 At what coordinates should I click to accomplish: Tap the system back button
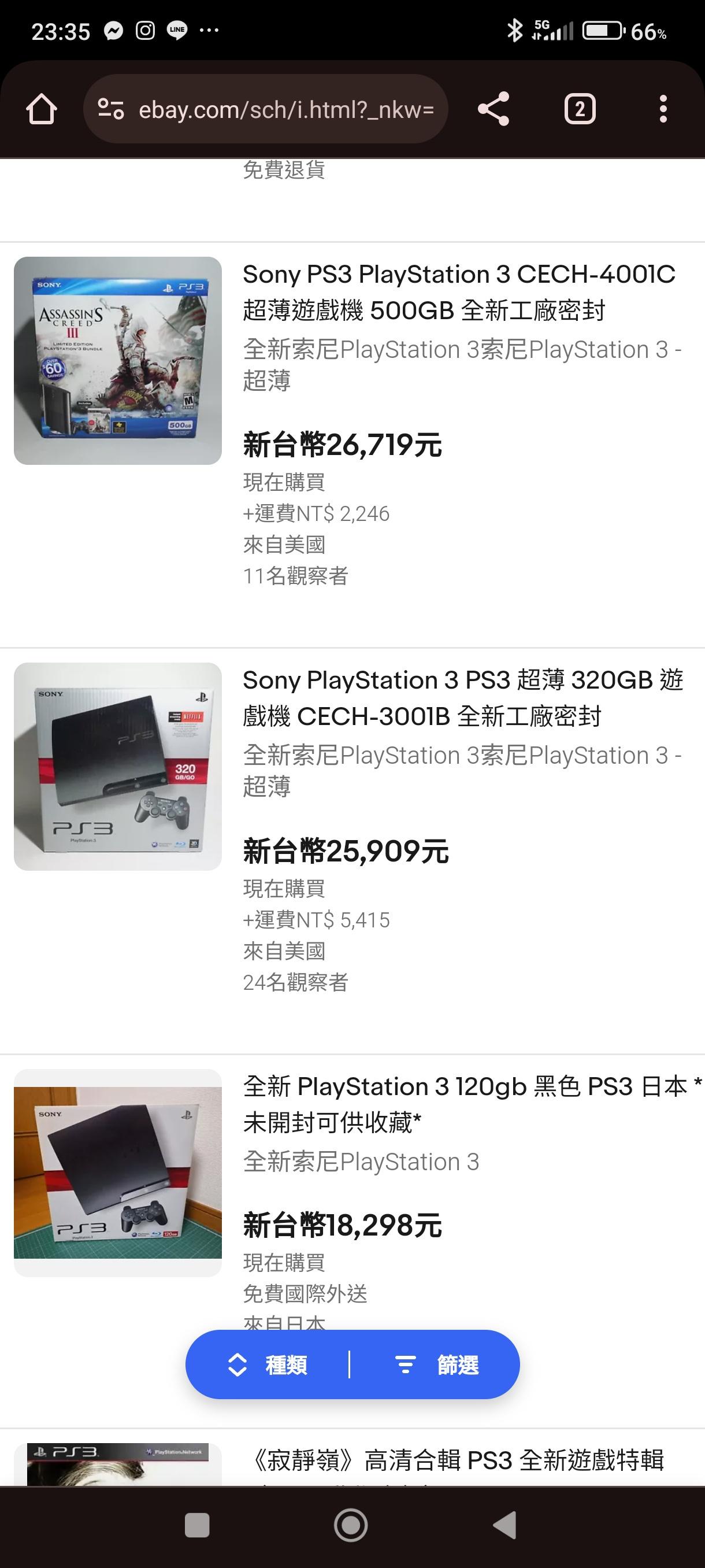[505, 1525]
